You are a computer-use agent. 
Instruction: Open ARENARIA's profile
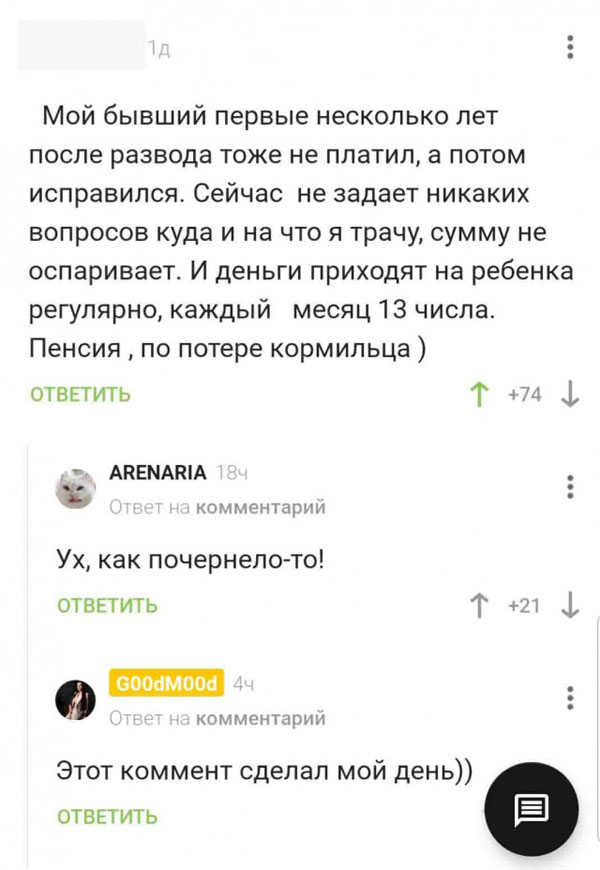click(155, 472)
